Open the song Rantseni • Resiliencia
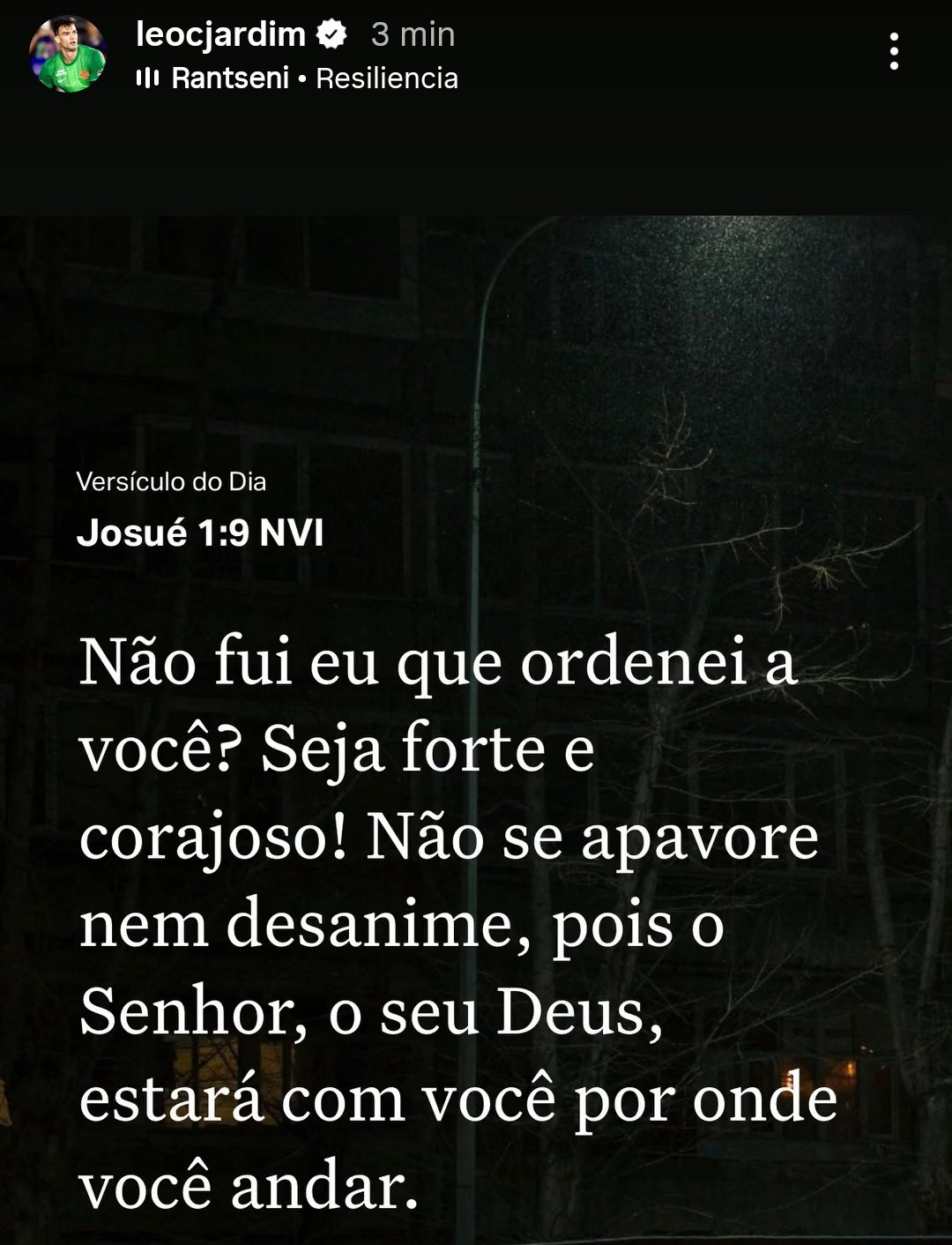The image size is (952, 1245). [298, 78]
